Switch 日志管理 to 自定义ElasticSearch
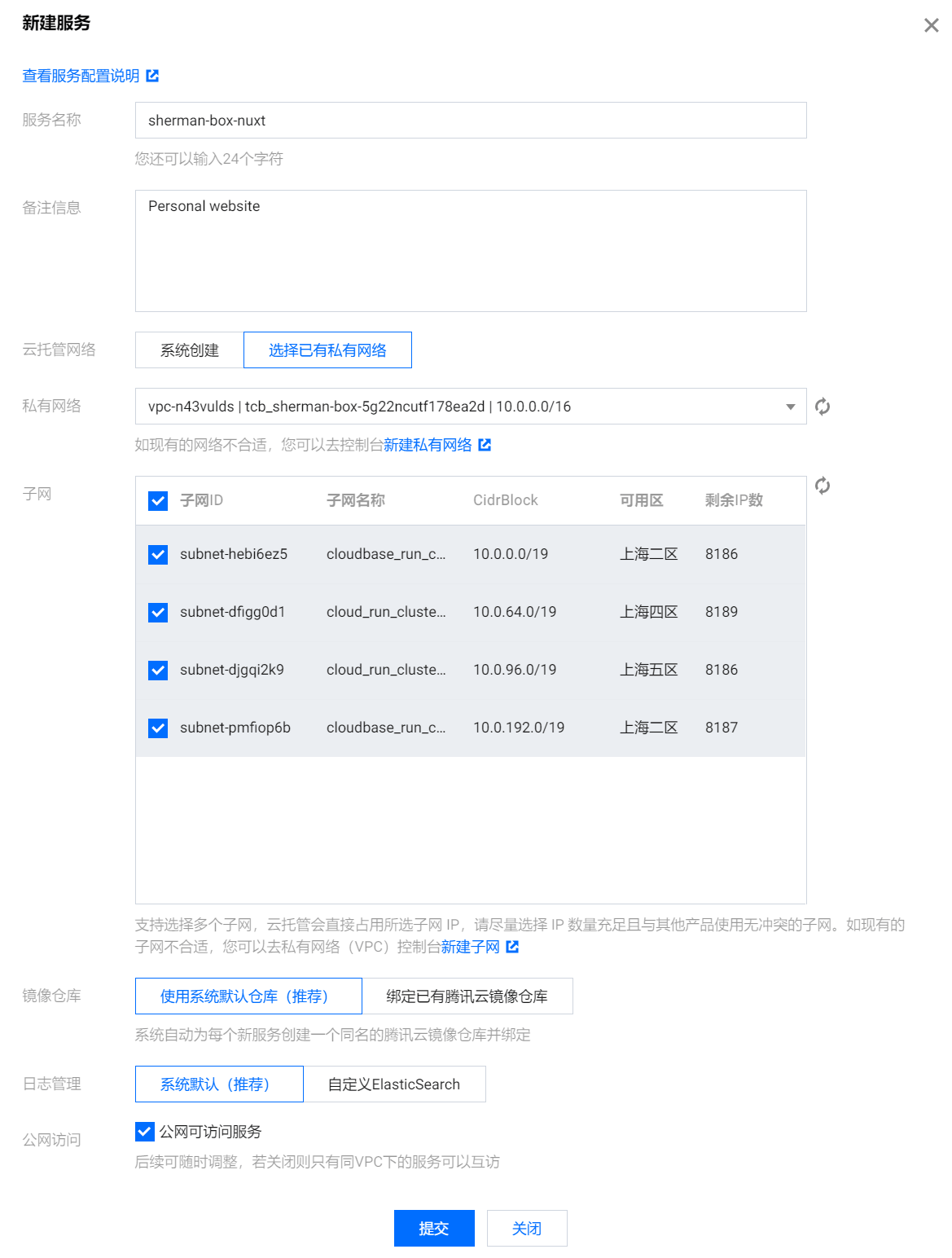 (394, 1084)
